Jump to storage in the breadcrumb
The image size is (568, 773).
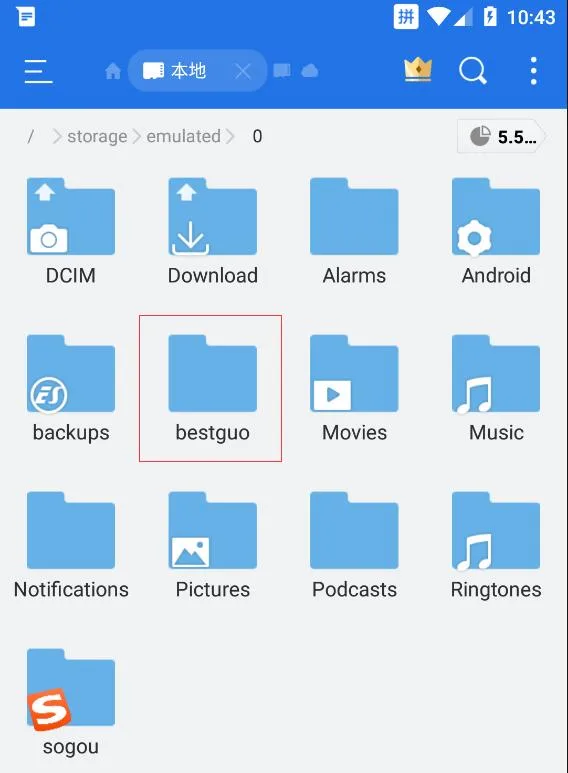tap(97, 137)
